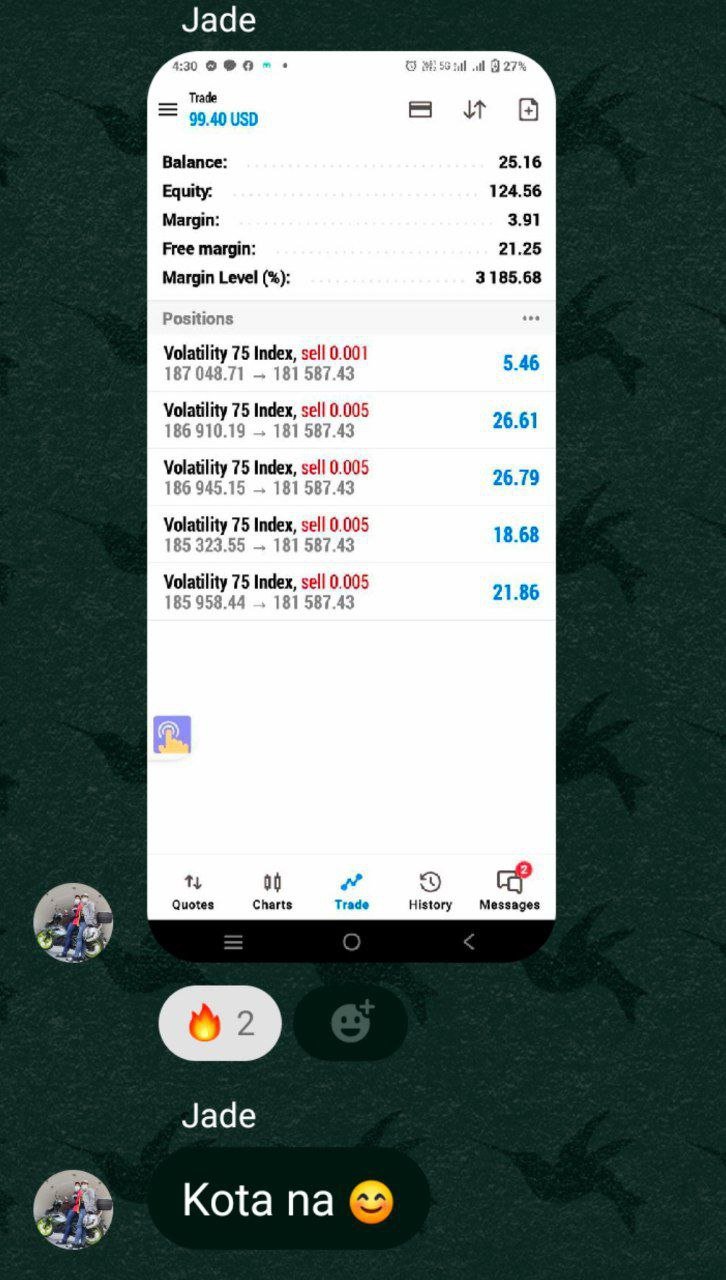Open Jade's avatar beside the Kota na message
The height and width of the screenshot is (1280, 726).
(73, 1209)
